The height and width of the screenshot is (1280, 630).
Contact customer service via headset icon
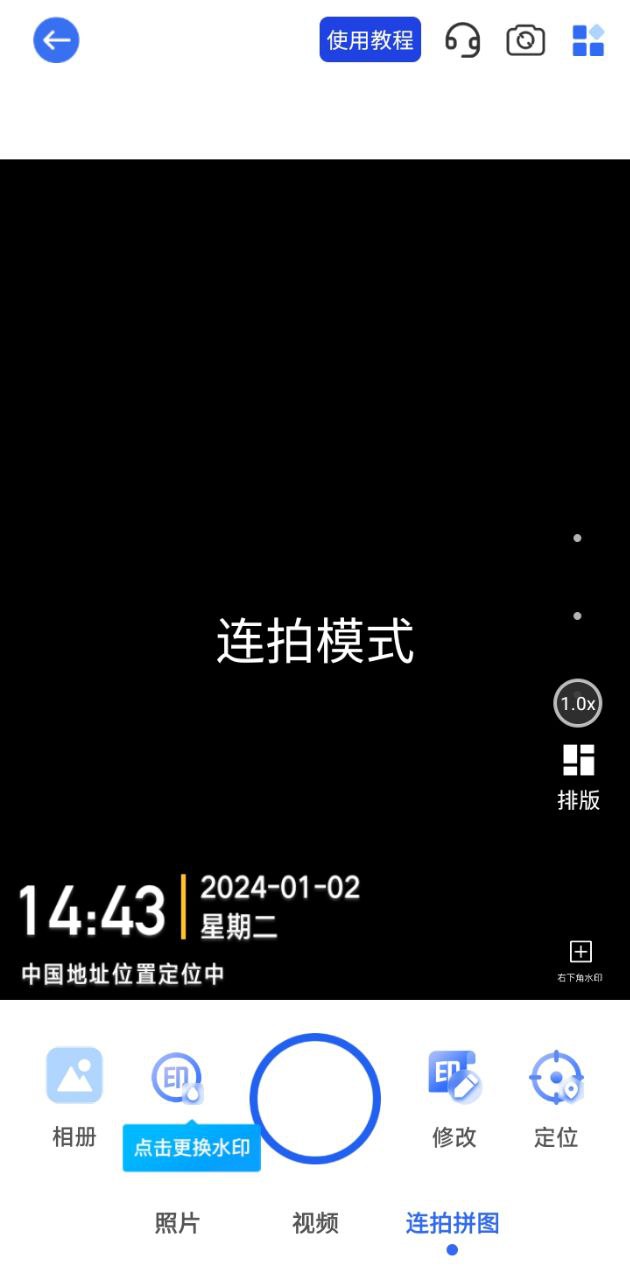point(462,40)
